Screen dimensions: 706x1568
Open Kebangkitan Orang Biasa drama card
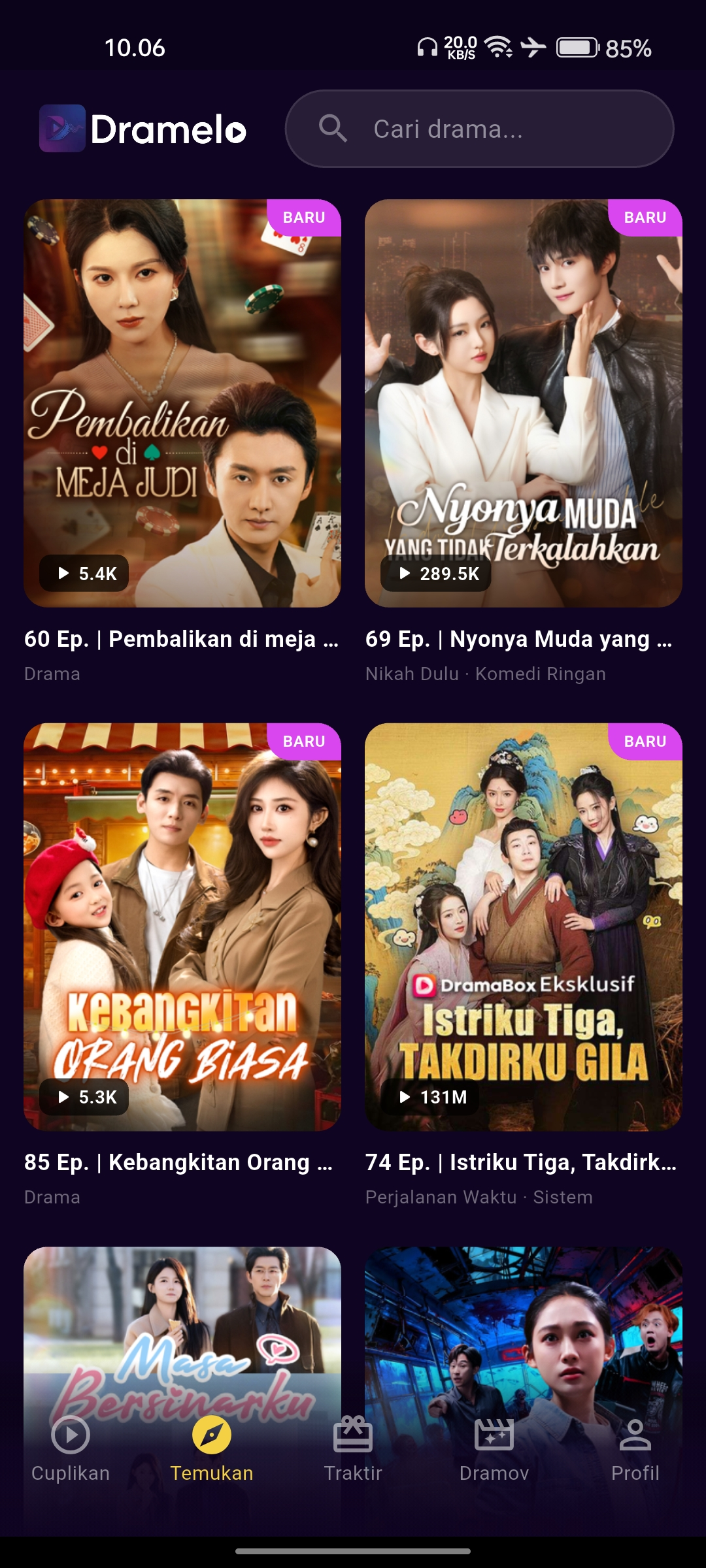coord(182,926)
